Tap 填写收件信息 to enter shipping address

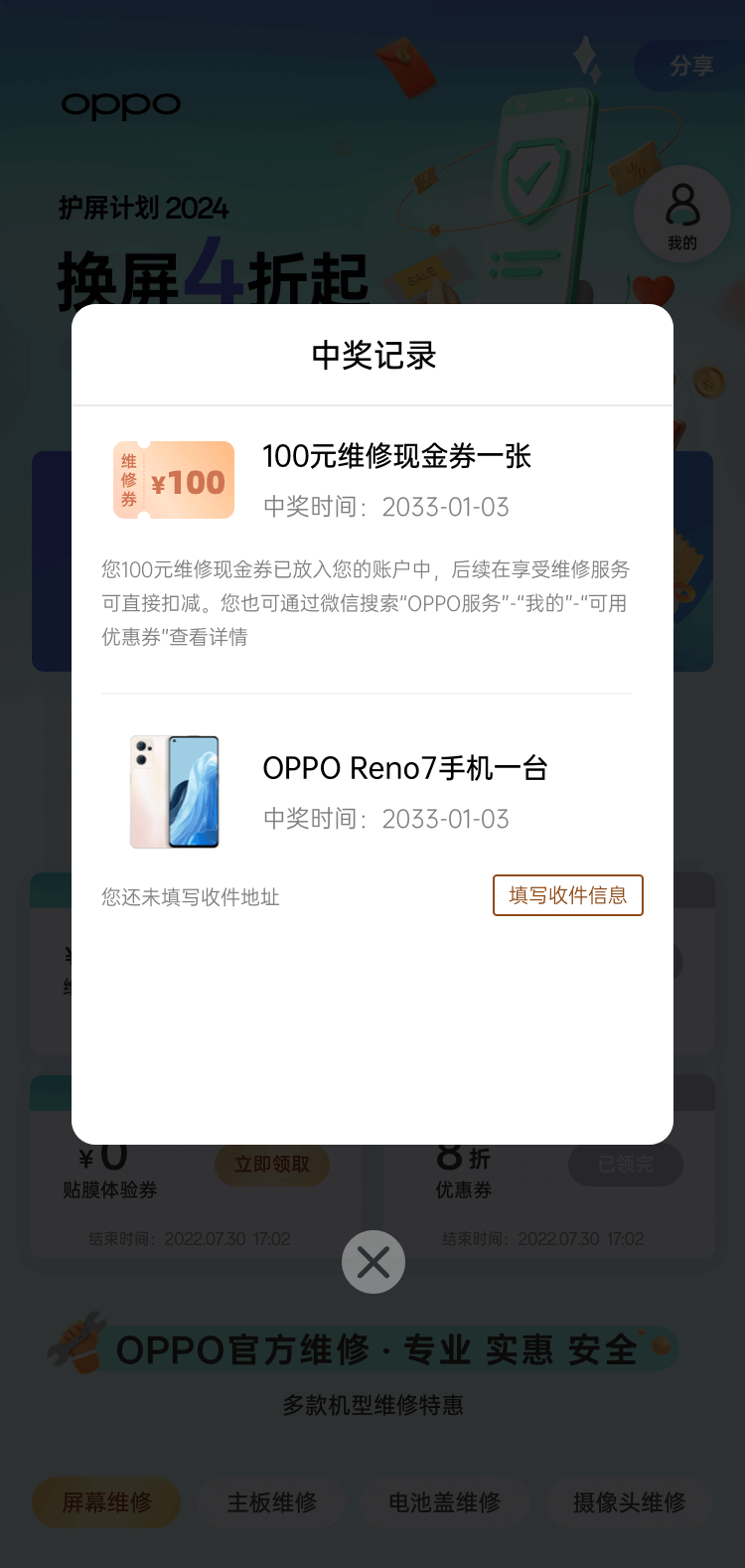(x=568, y=895)
